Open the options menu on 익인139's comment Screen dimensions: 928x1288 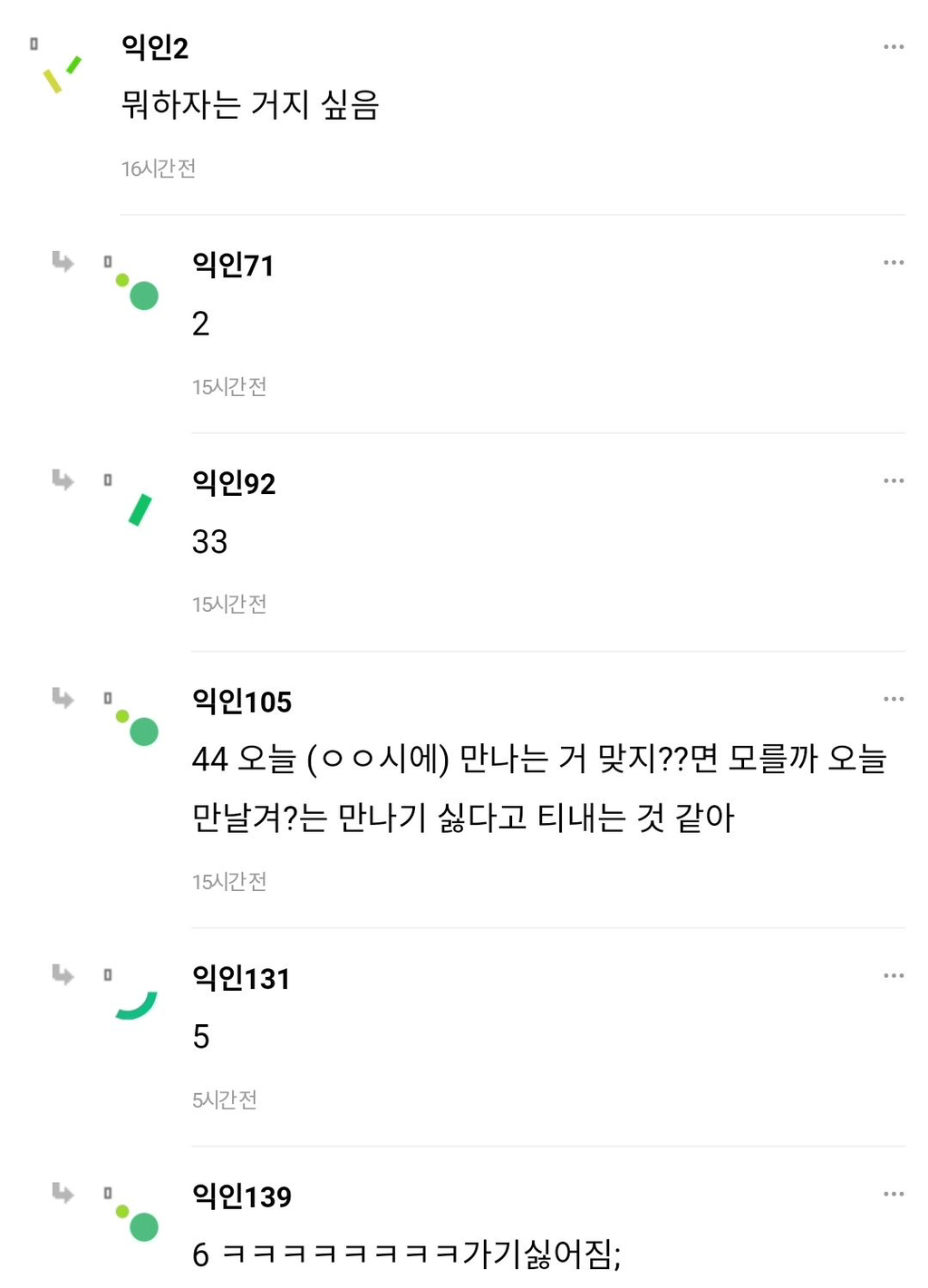point(894,1193)
